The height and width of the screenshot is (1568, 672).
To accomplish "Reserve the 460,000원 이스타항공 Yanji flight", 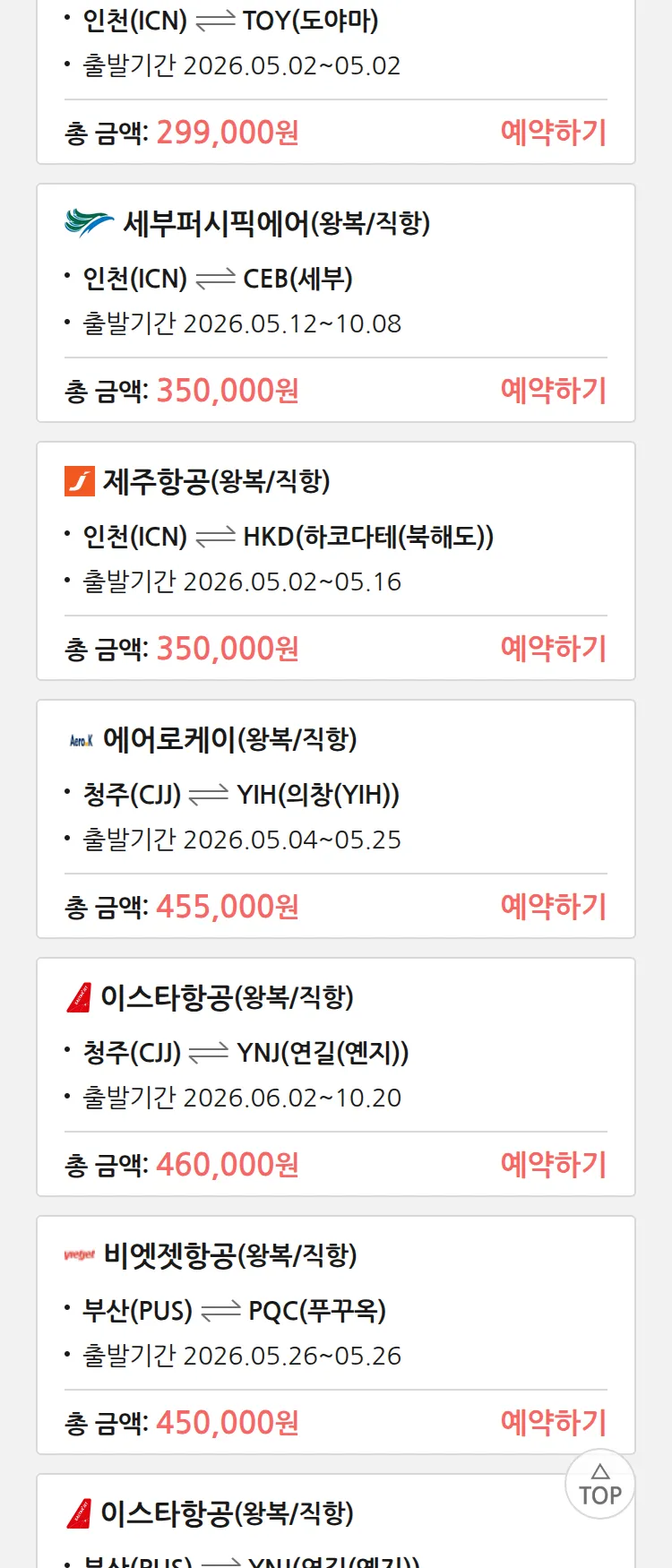I will (553, 1165).
